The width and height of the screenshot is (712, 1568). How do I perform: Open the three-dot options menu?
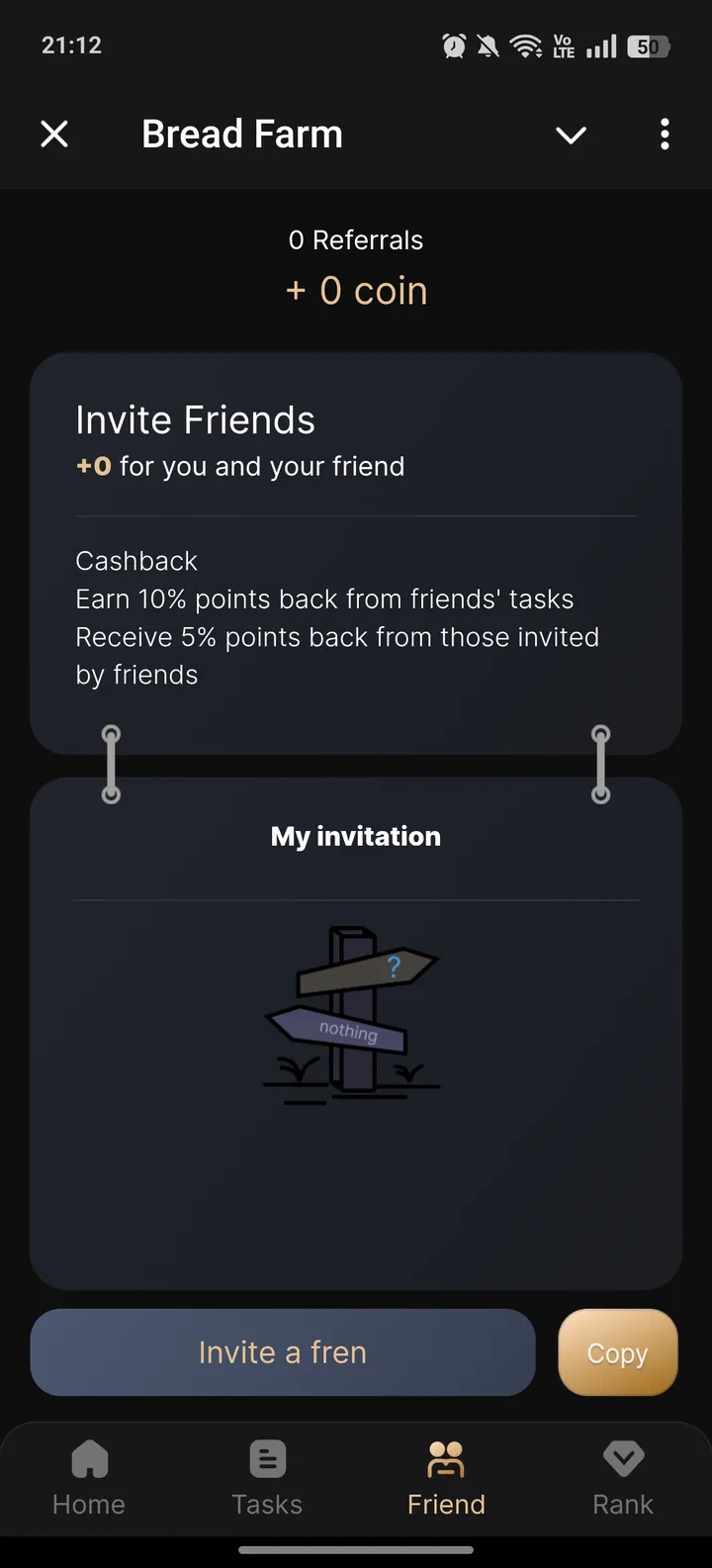tap(664, 134)
